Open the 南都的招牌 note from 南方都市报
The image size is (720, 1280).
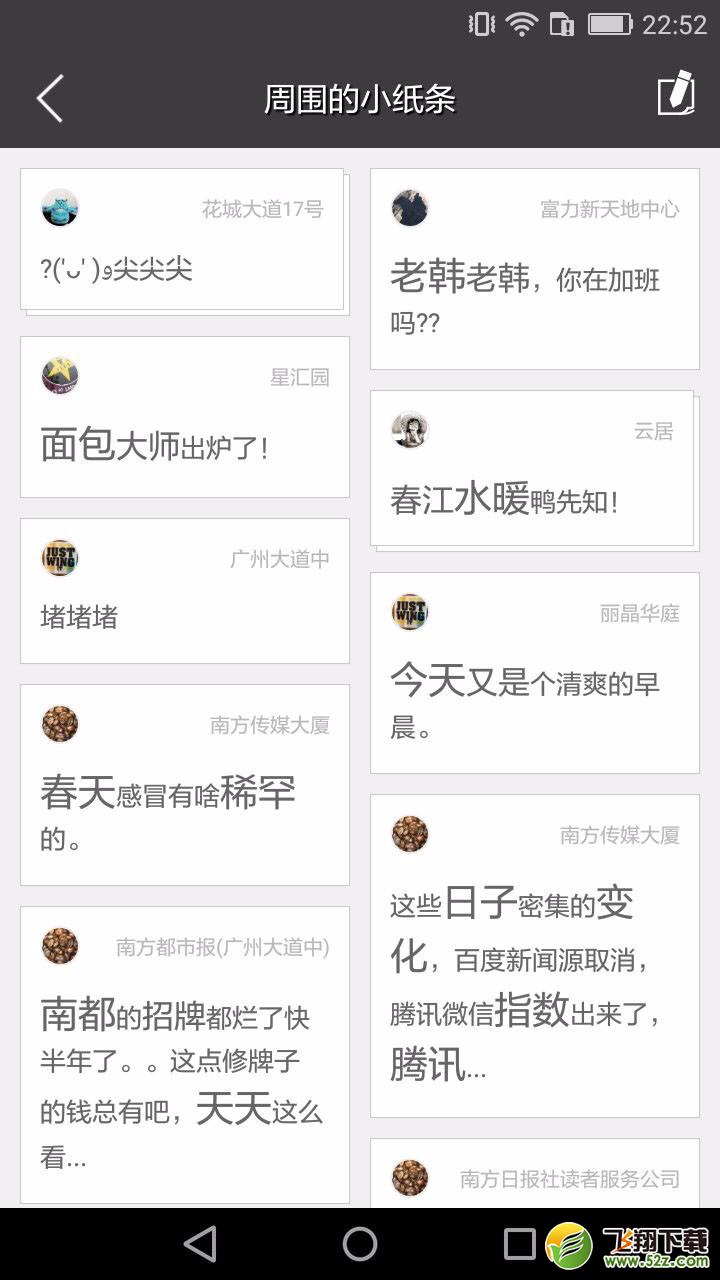pyautogui.click(x=185, y=1055)
